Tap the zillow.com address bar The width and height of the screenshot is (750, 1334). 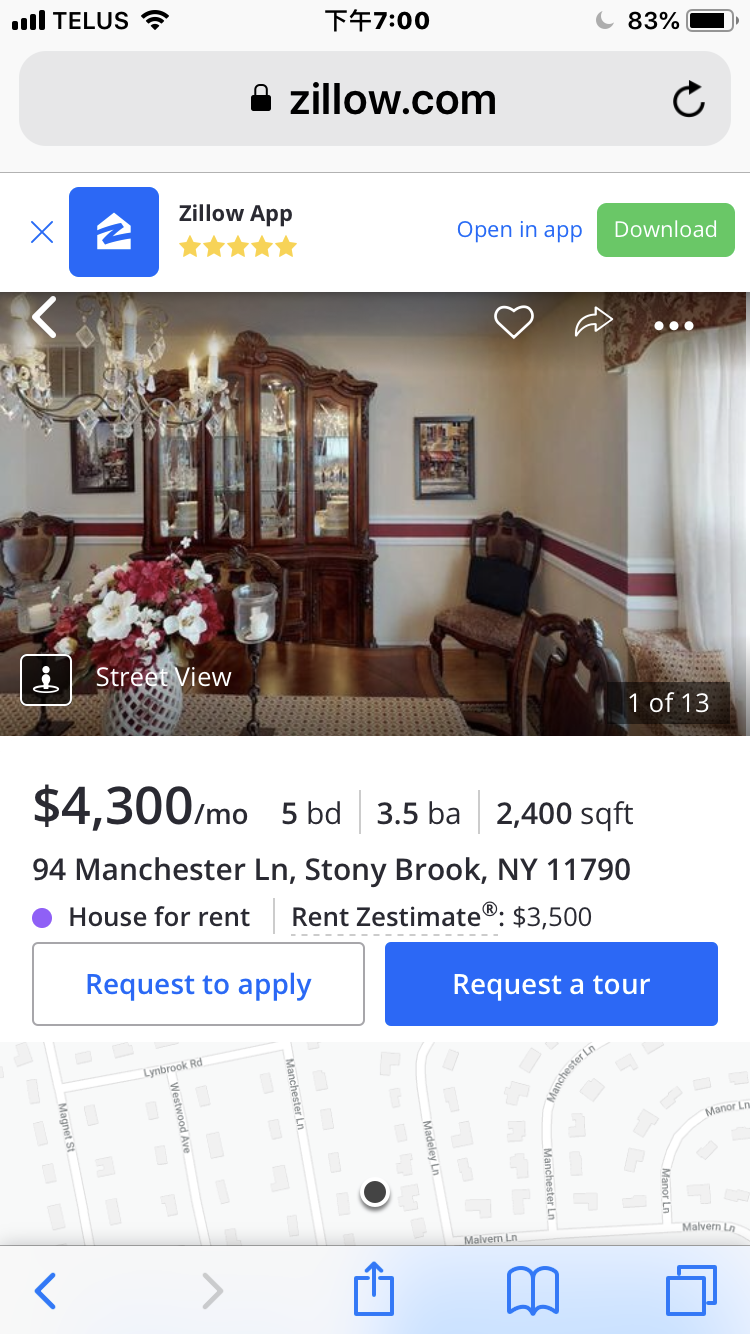pyautogui.click(x=374, y=100)
